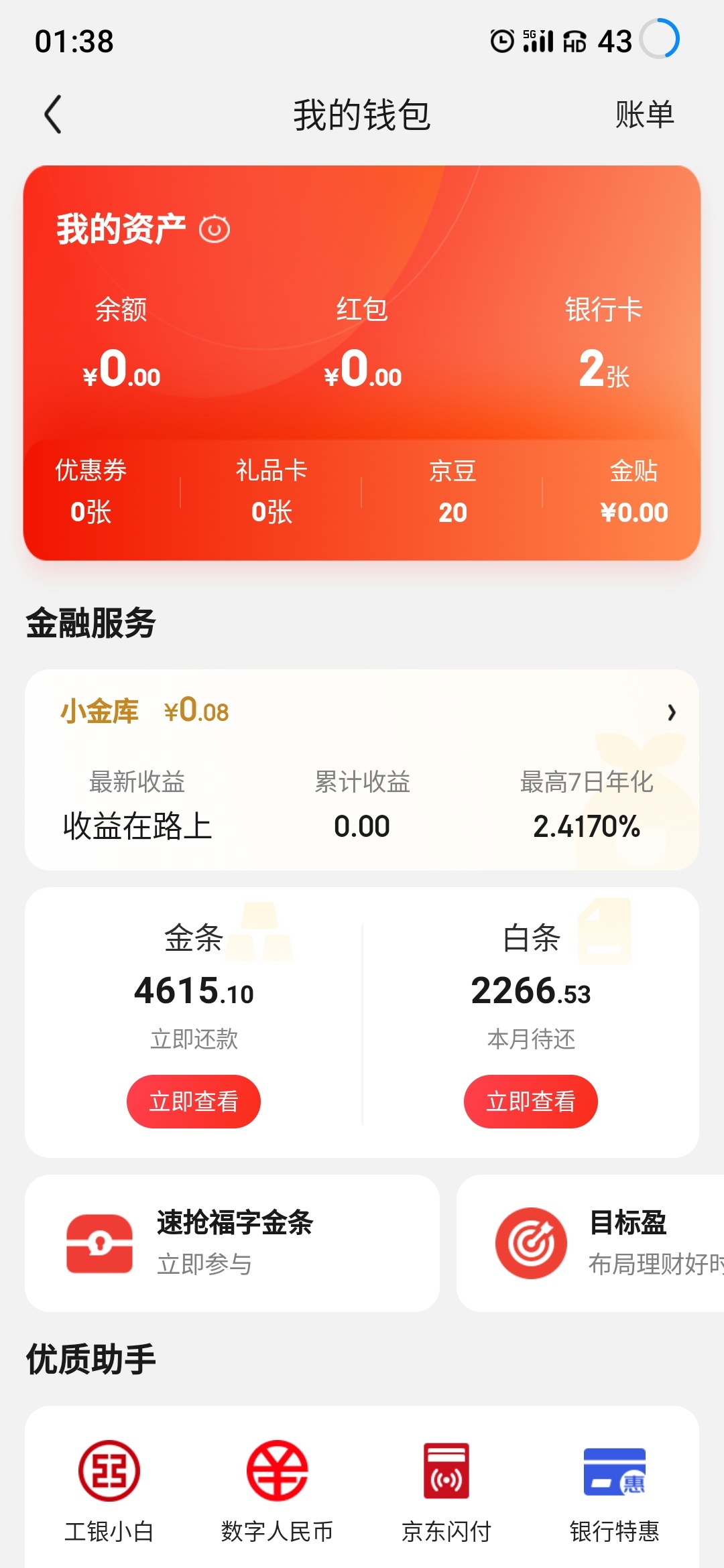Open 银行卡 with 2张
This screenshot has width=724, height=1568.
(x=603, y=343)
